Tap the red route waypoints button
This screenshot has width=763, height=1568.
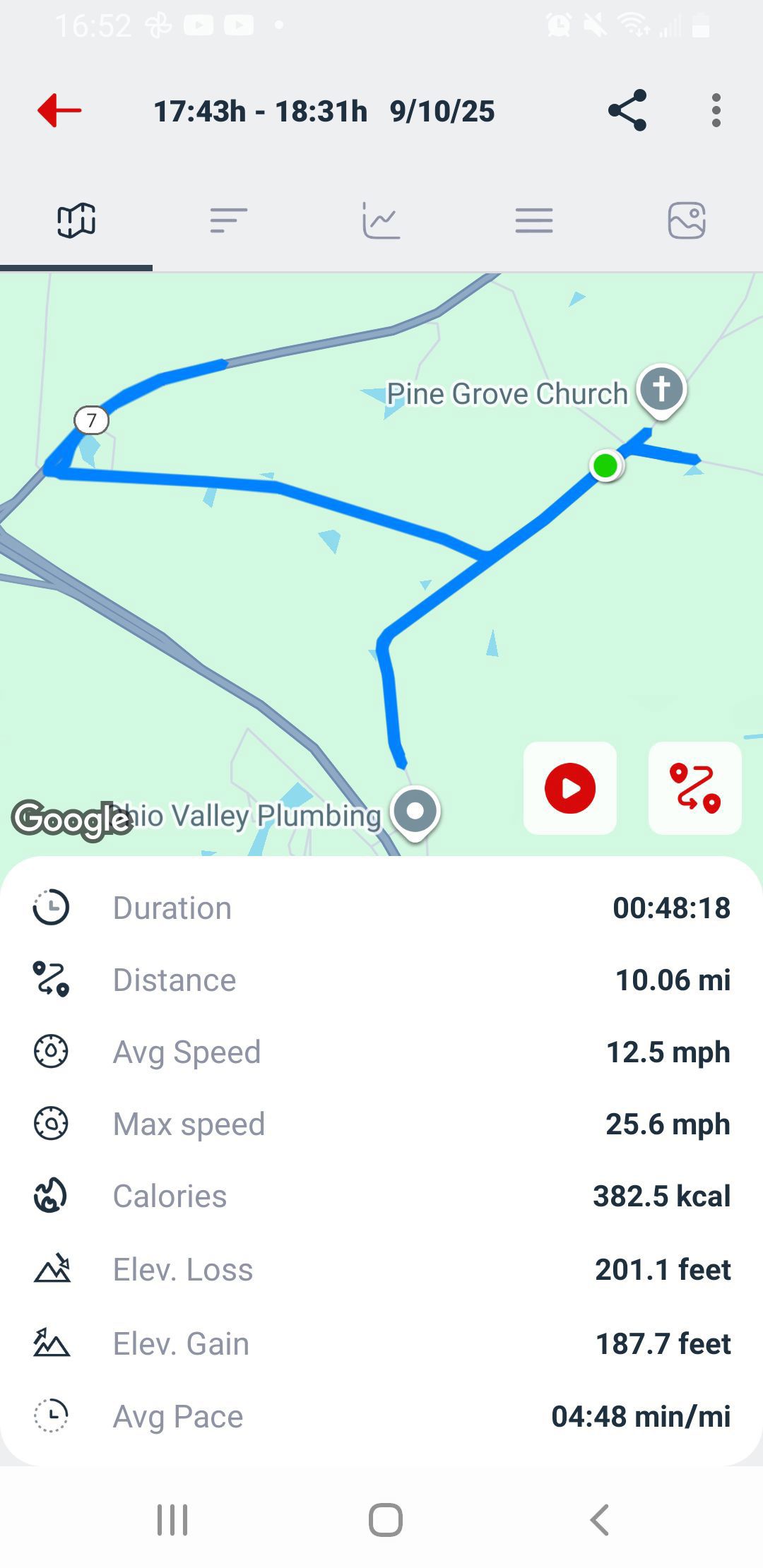point(695,788)
